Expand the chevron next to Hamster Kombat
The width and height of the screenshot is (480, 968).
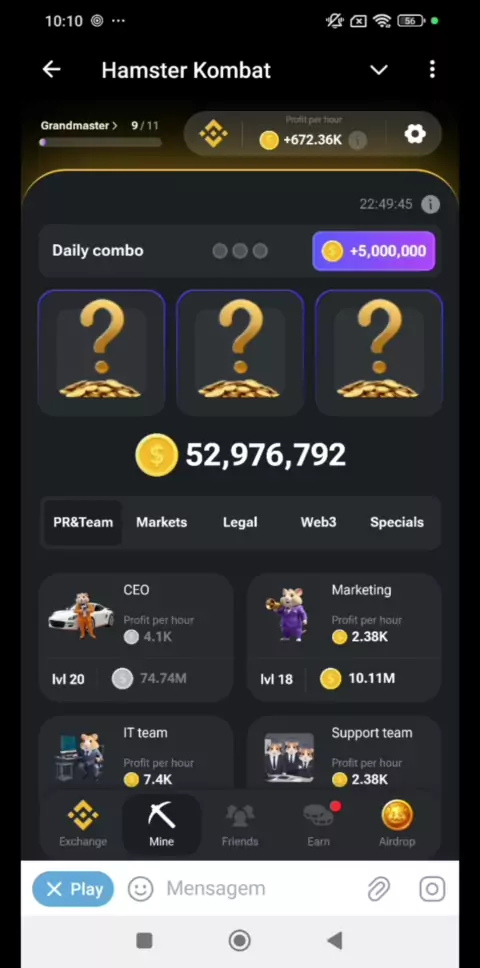coord(379,70)
